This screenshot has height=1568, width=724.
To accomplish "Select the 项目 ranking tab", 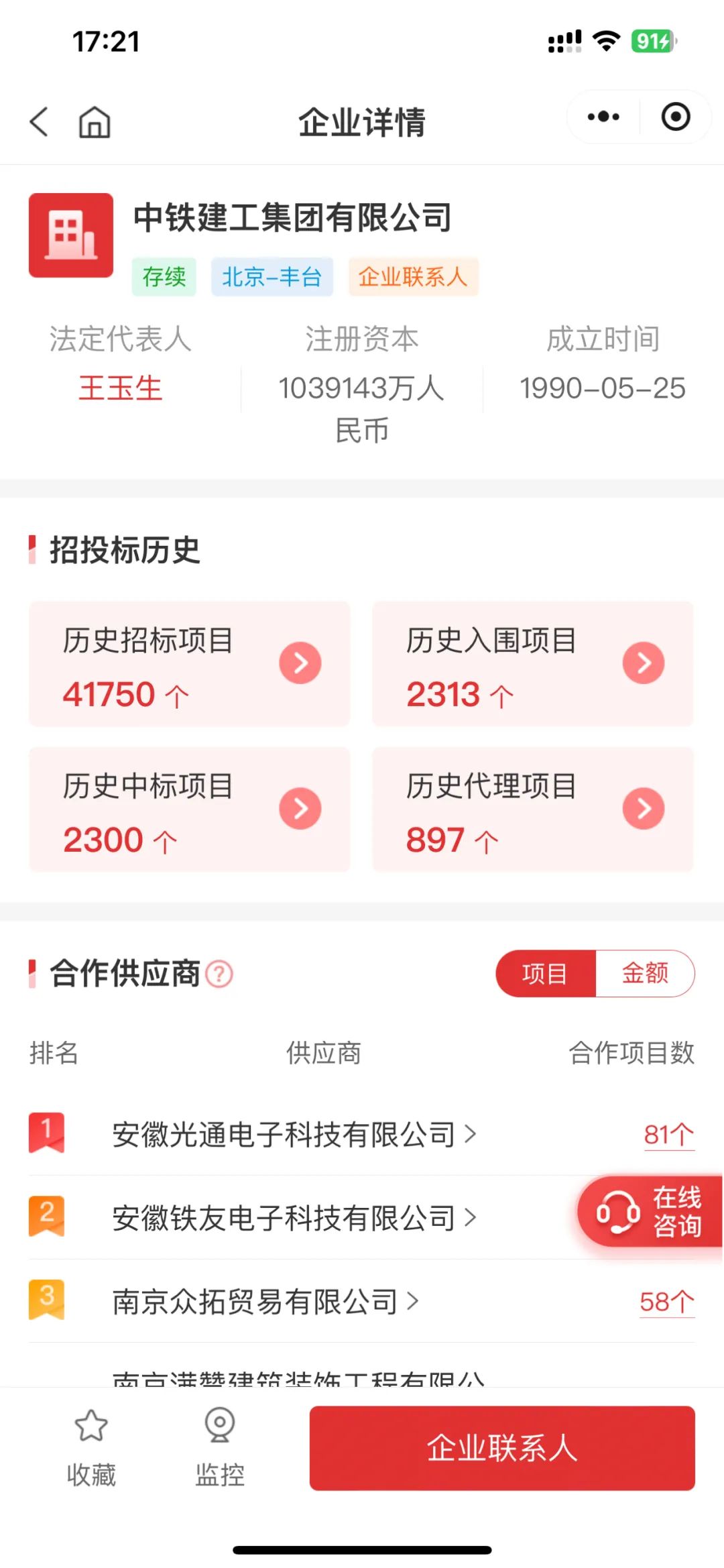I will click(x=545, y=973).
